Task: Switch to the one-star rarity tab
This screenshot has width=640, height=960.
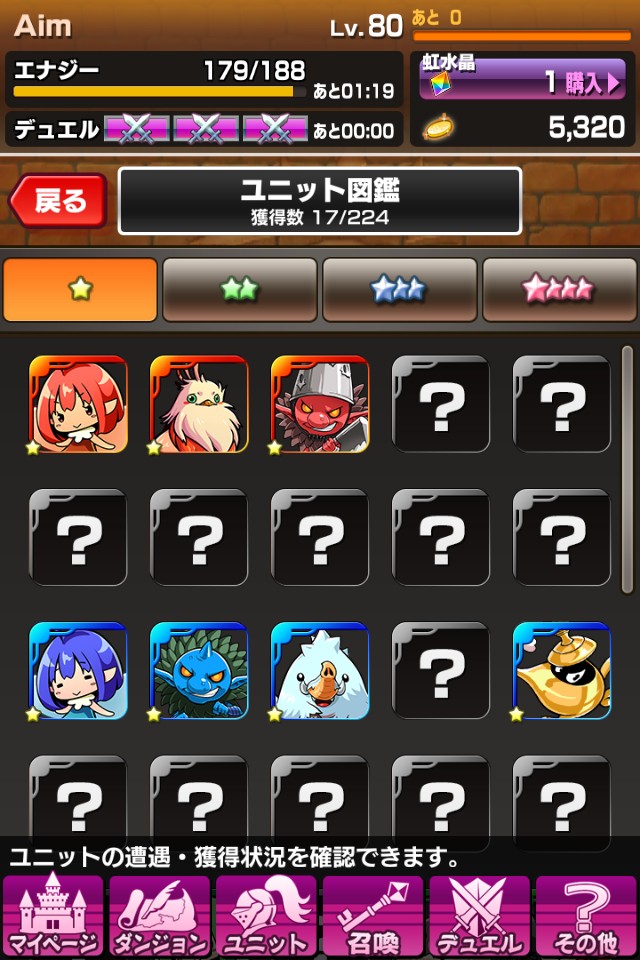Action: click(80, 290)
